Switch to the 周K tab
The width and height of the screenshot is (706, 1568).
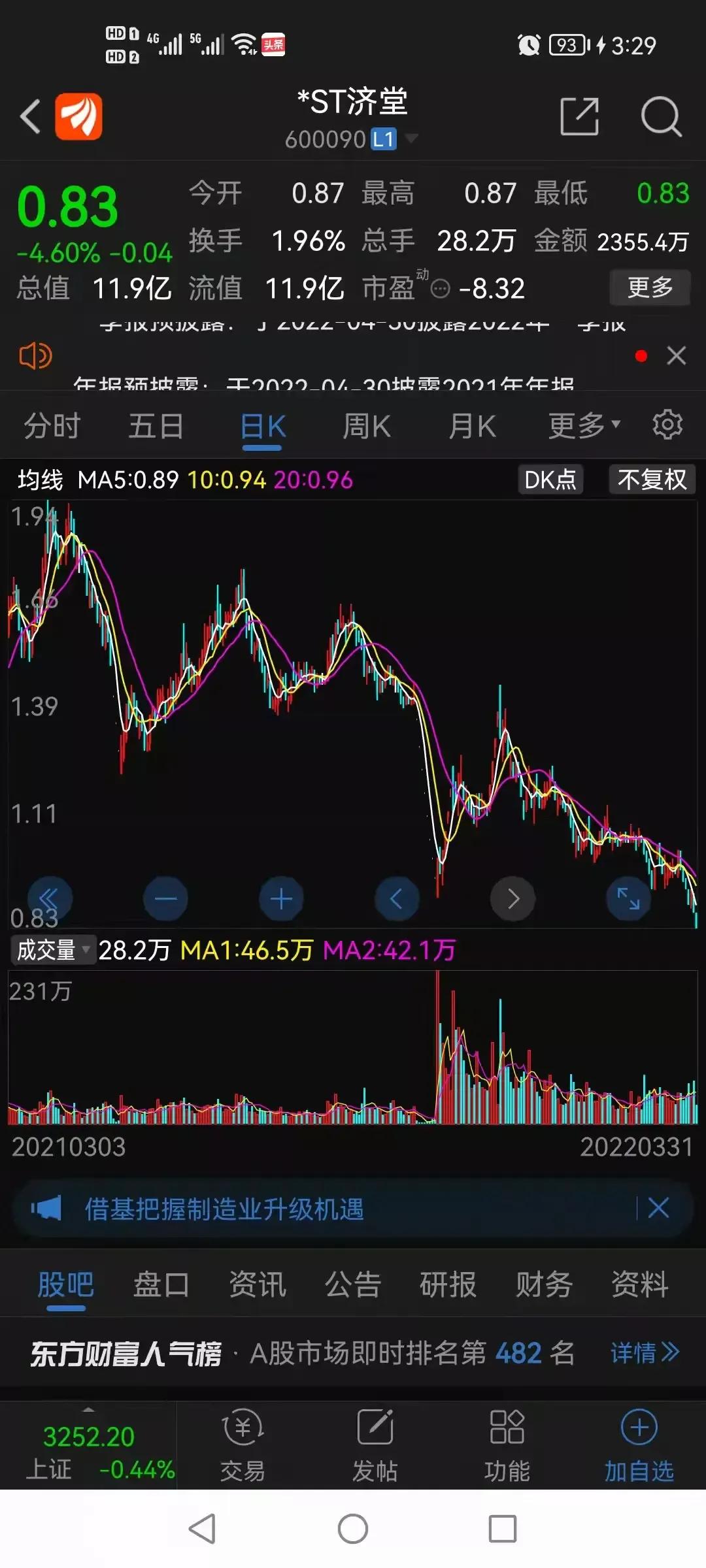point(366,425)
